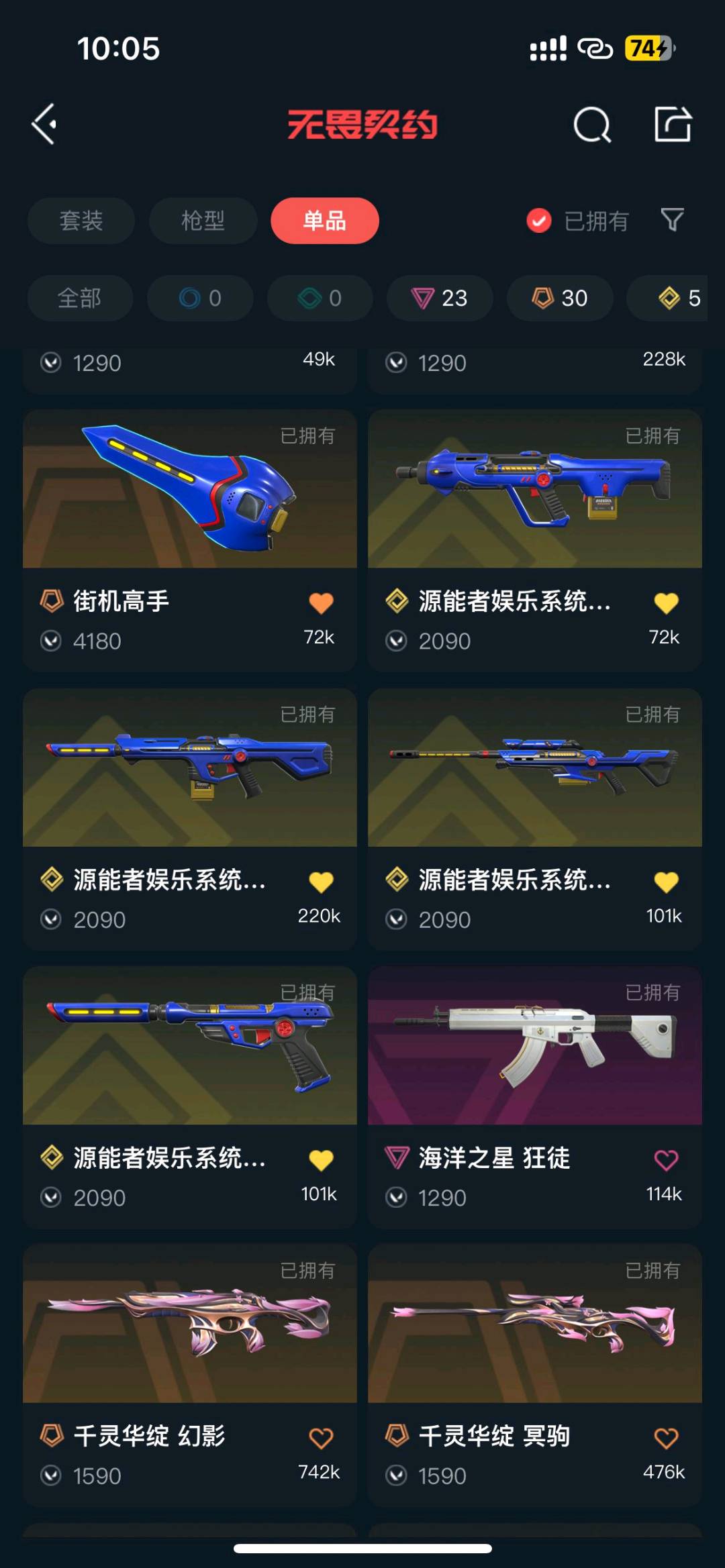Filter by the rarity chip showing 23
This screenshot has height=1568, width=725.
440,298
